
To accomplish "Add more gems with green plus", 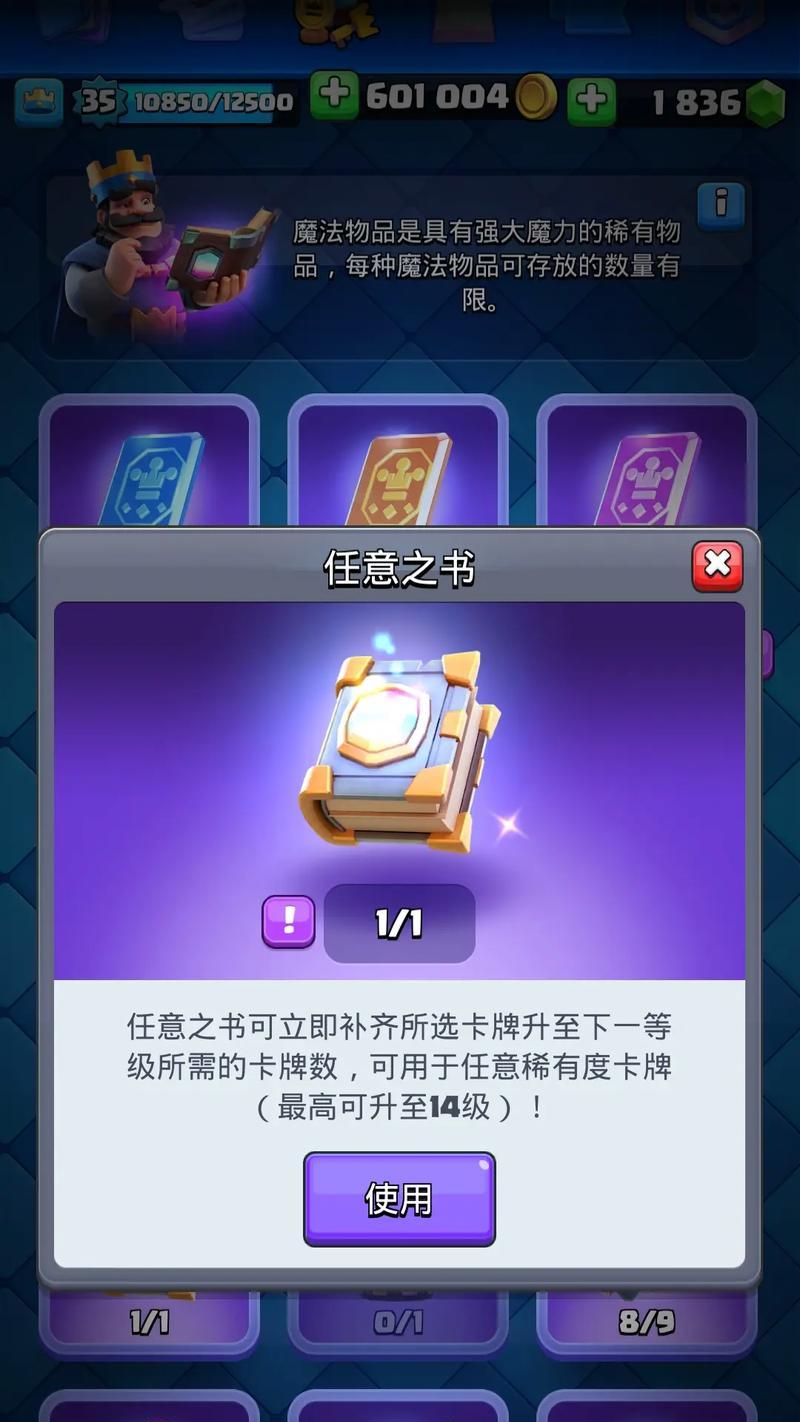I will (x=591, y=101).
